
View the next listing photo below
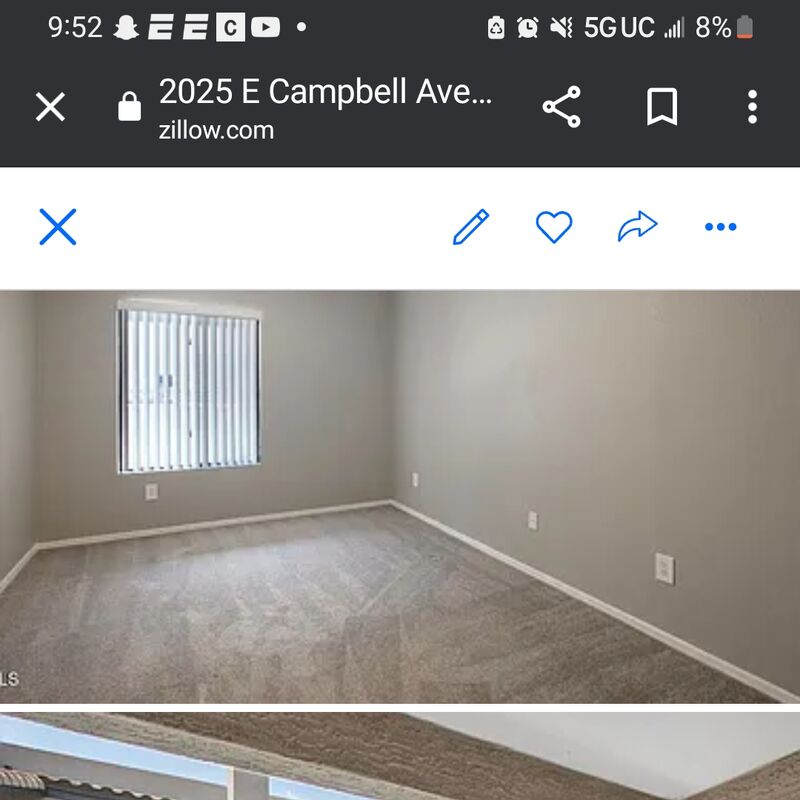(400, 757)
